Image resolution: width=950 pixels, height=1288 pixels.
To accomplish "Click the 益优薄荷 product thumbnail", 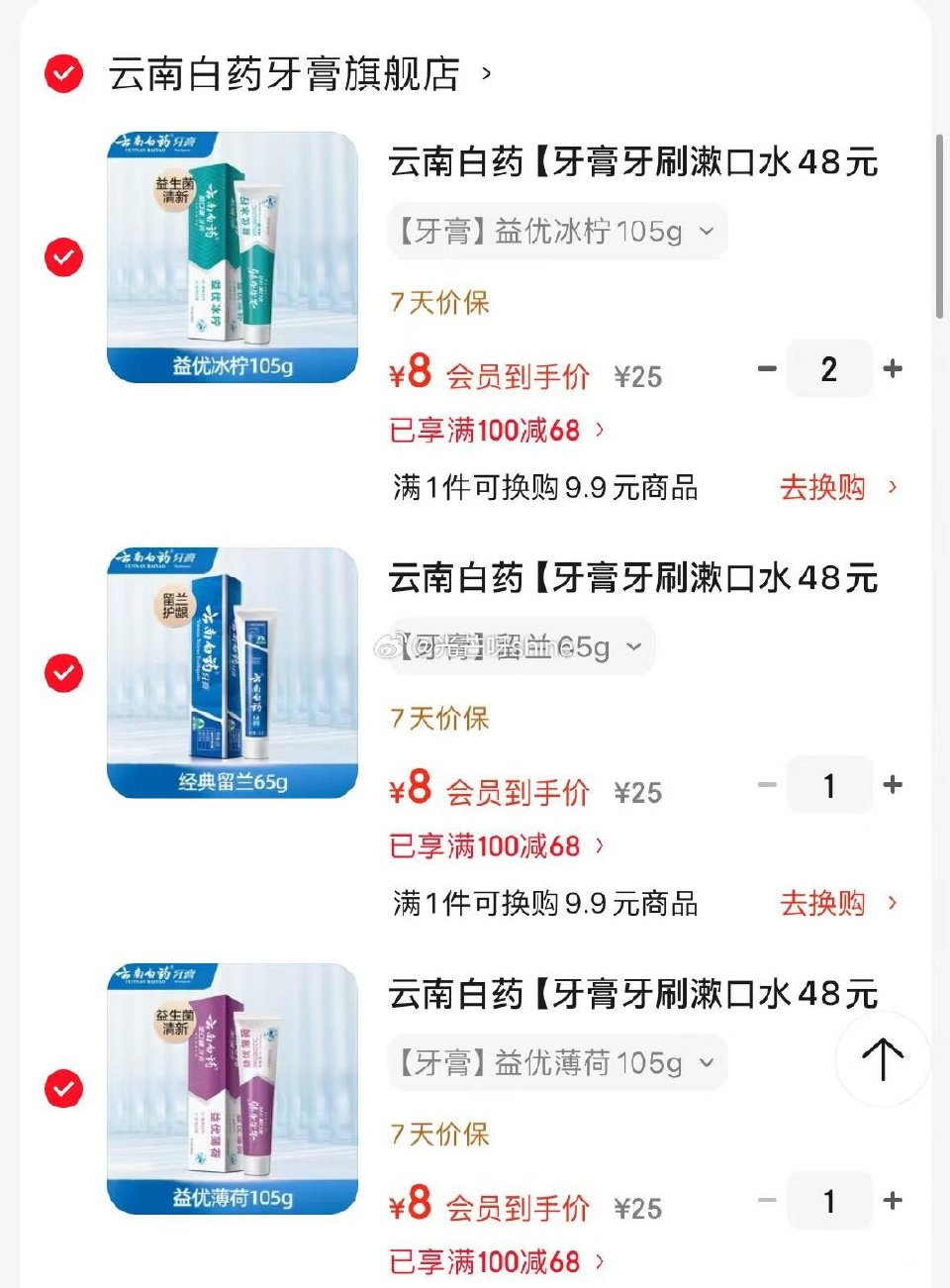I will pyautogui.click(x=231, y=1088).
